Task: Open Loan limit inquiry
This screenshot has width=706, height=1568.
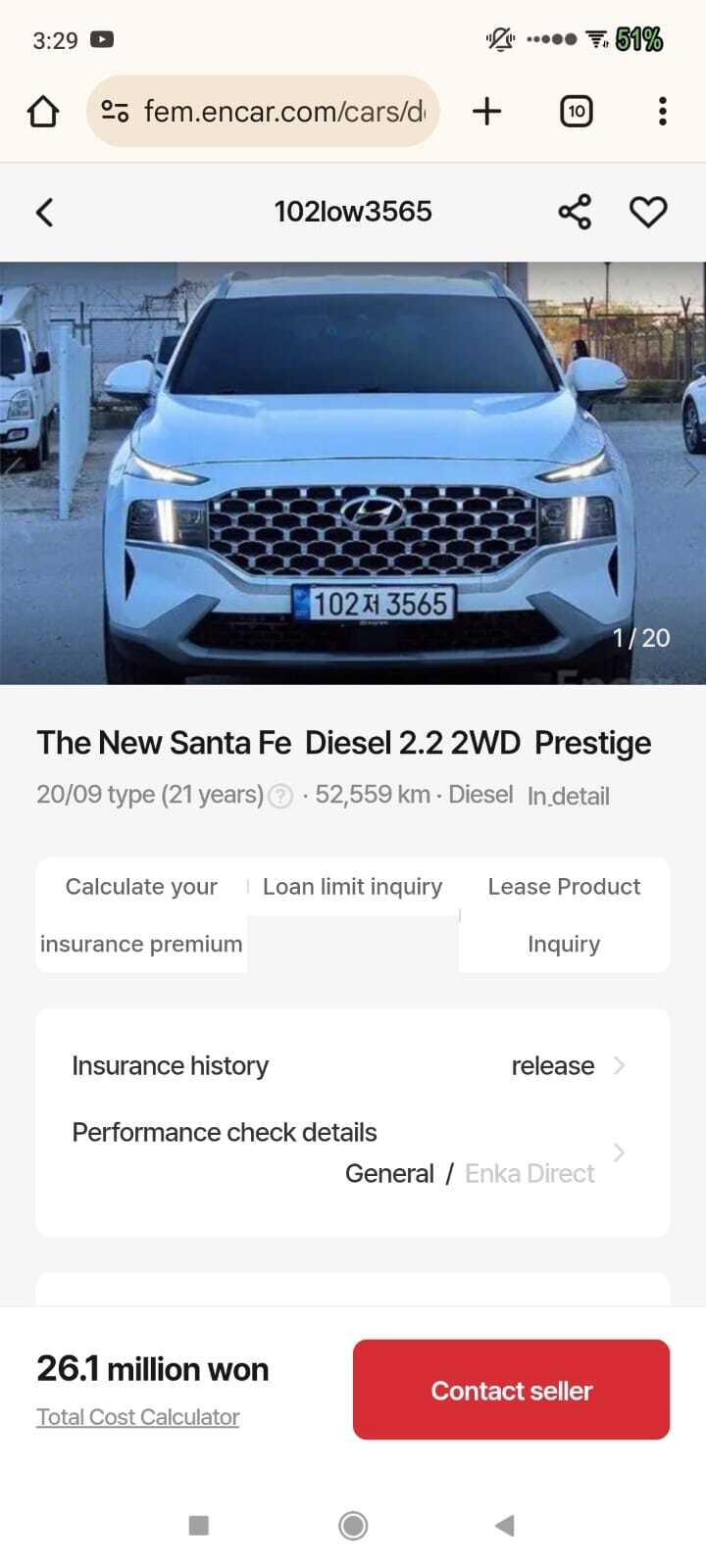Action: point(353,887)
